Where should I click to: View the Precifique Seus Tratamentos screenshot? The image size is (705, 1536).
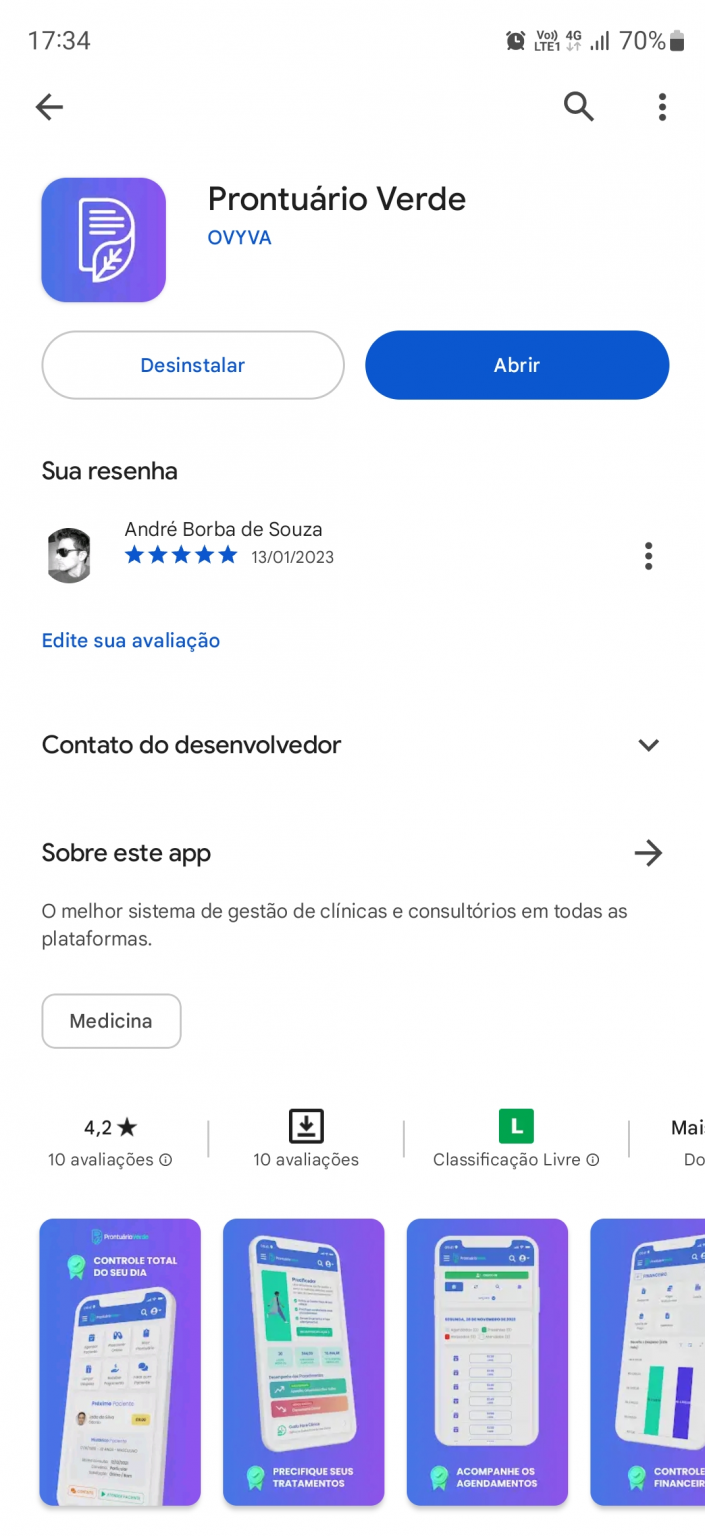[x=303, y=1362]
